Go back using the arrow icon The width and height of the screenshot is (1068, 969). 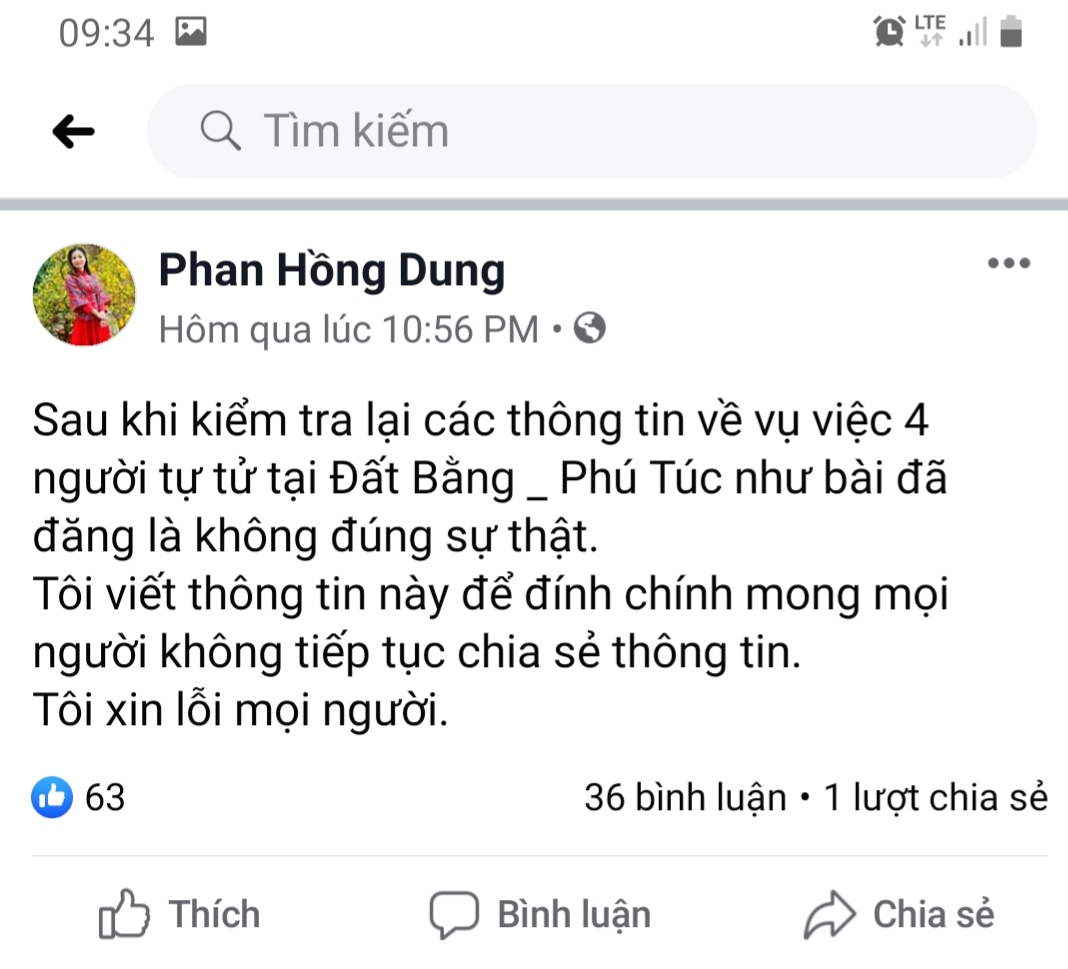[x=73, y=131]
